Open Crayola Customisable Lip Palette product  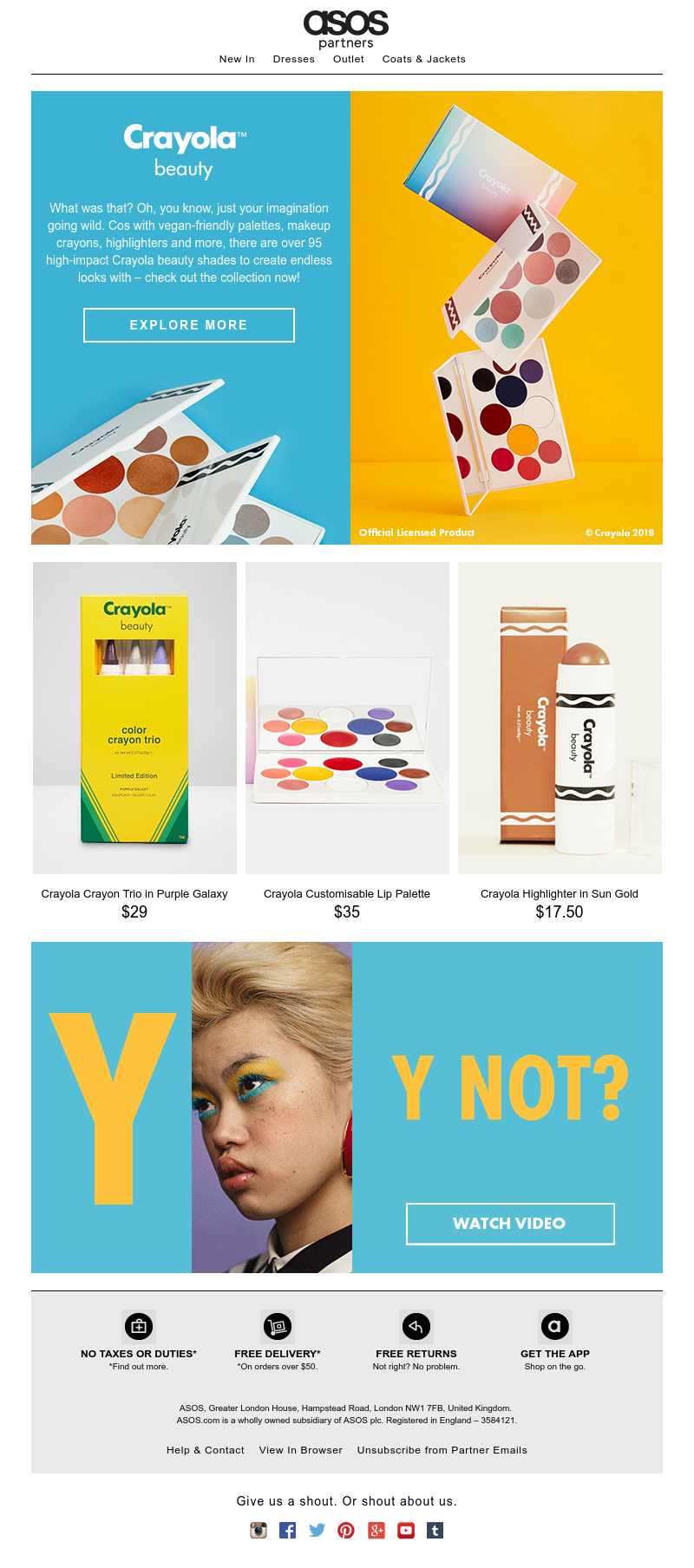(x=347, y=893)
